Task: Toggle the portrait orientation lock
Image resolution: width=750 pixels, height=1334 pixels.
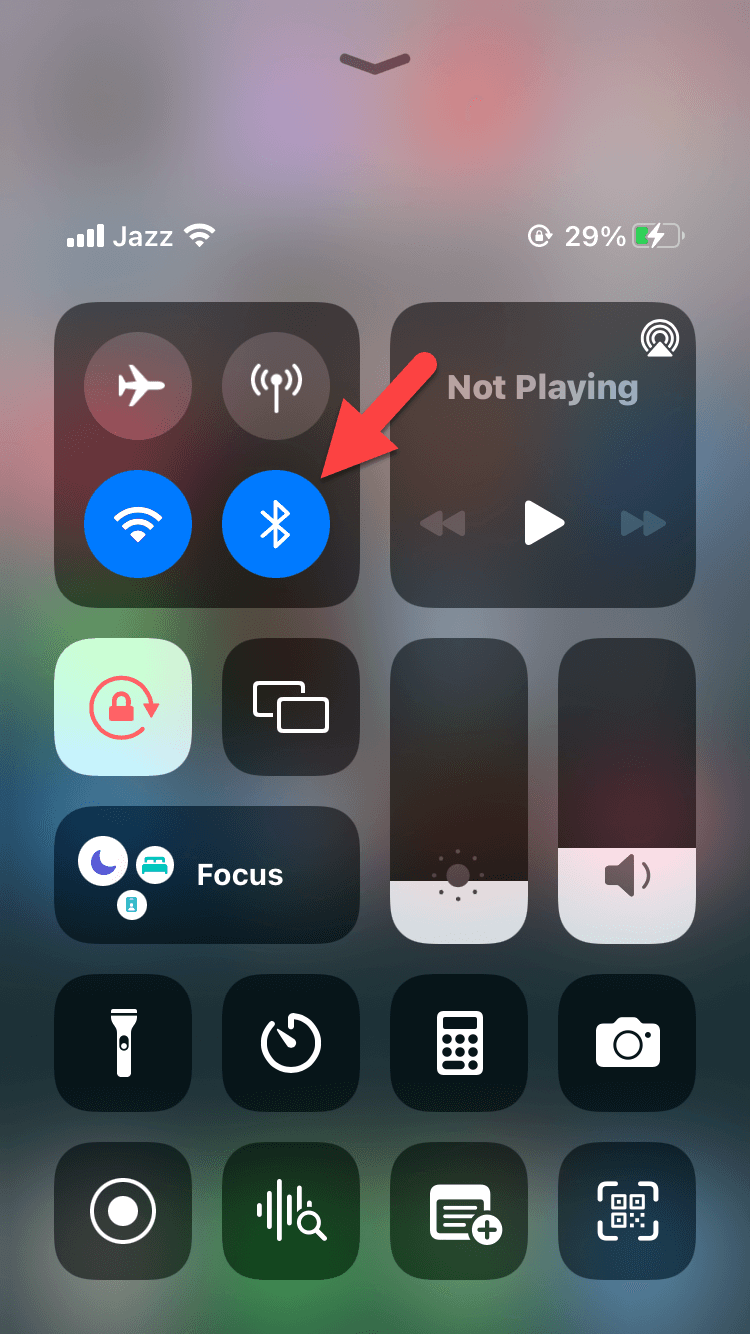Action: tap(123, 707)
